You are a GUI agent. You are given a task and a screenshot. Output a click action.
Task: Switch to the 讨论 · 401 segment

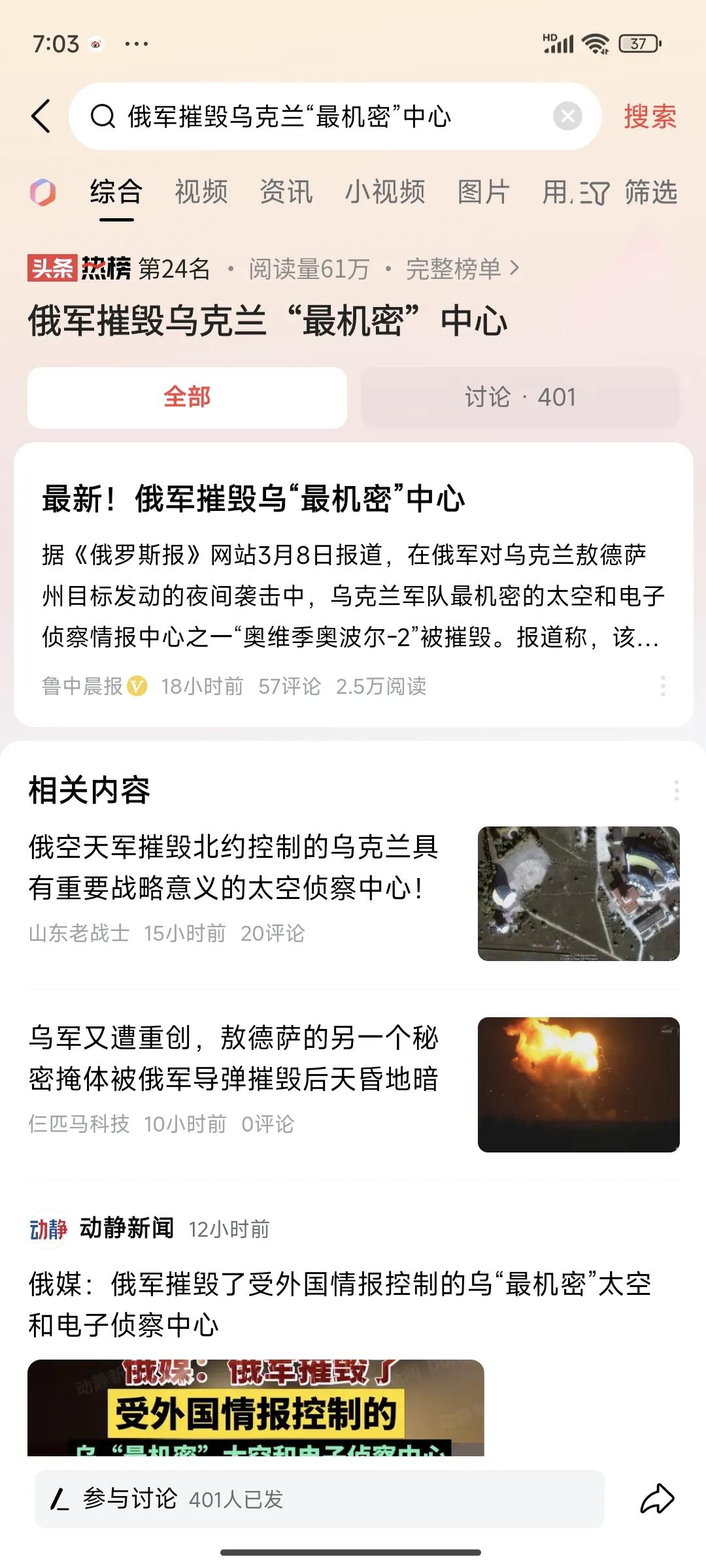click(x=520, y=397)
